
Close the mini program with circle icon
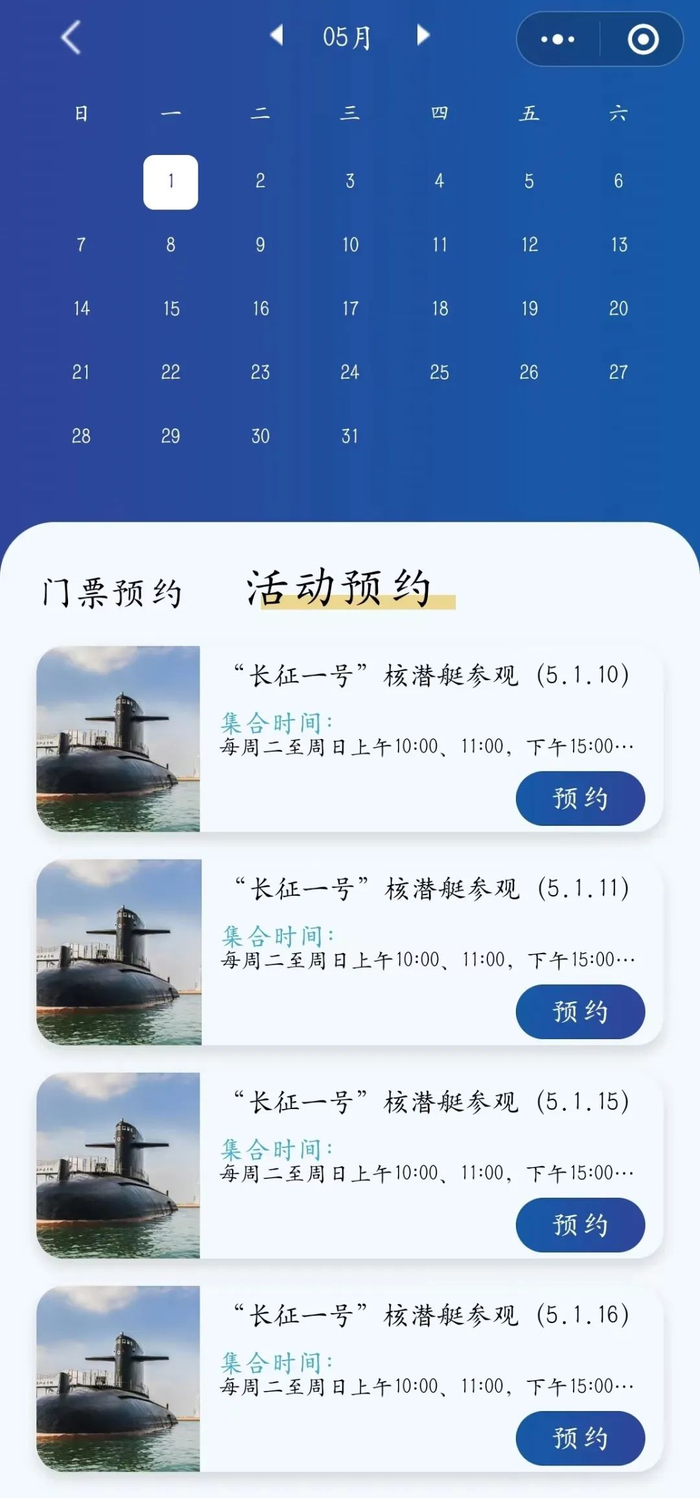(x=643, y=39)
